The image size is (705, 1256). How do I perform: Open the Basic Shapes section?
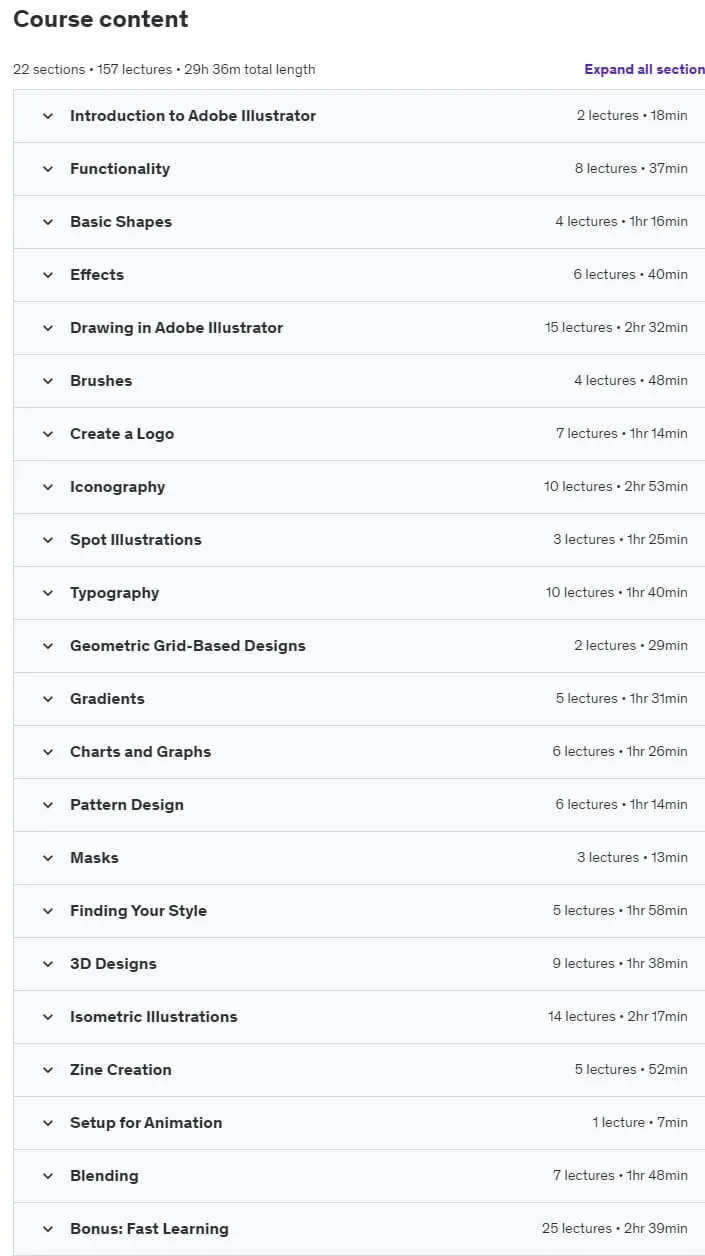[359, 222]
